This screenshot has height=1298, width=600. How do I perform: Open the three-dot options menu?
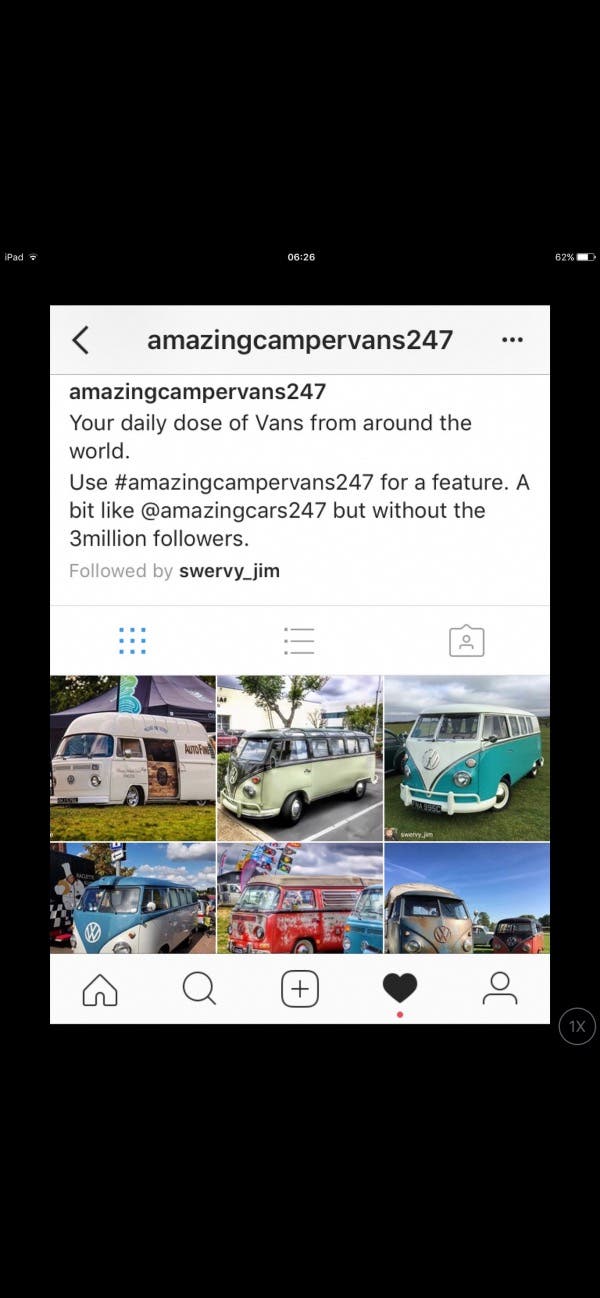click(x=512, y=340)
